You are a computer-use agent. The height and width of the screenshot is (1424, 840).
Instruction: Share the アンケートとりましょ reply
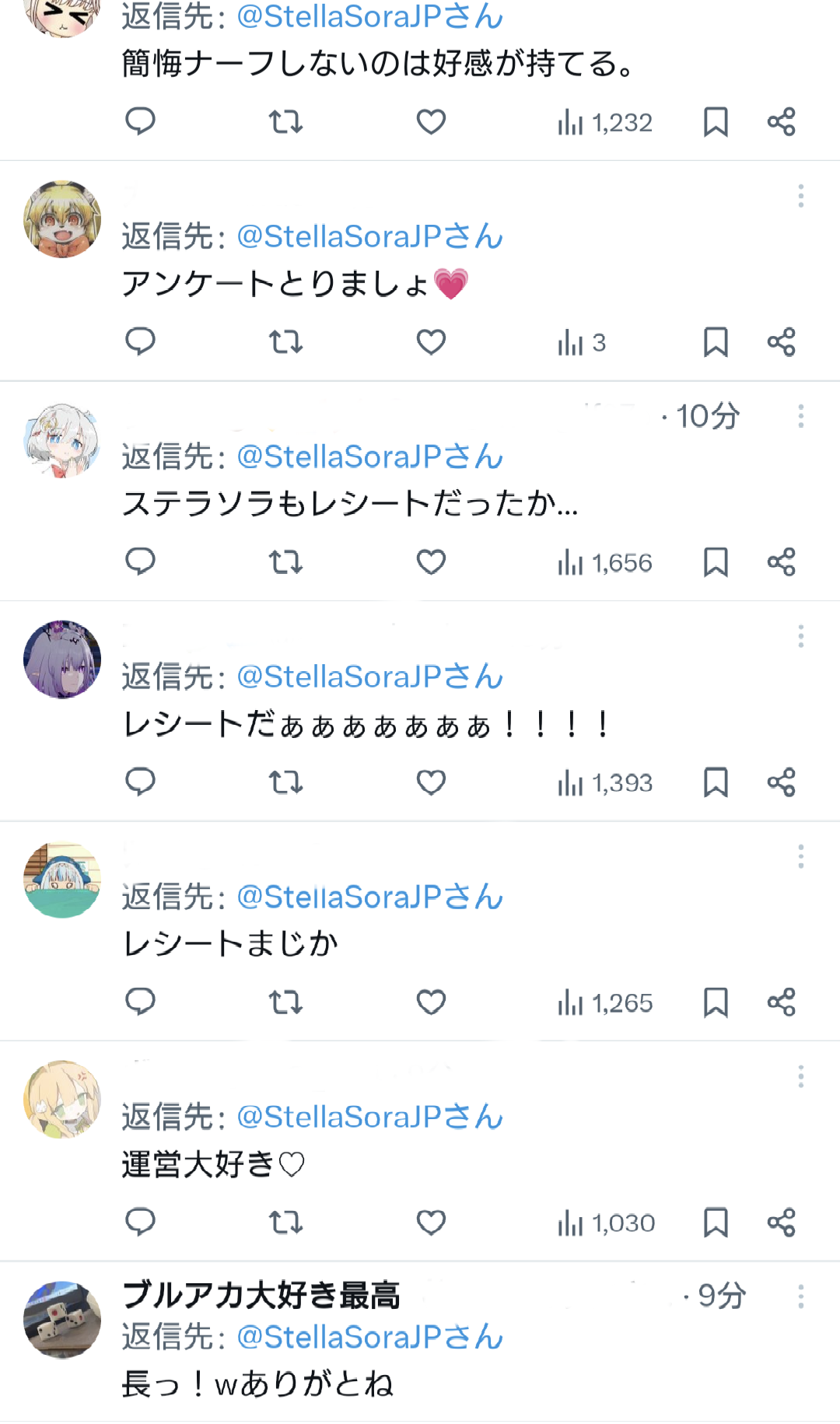tap(781, 342)
